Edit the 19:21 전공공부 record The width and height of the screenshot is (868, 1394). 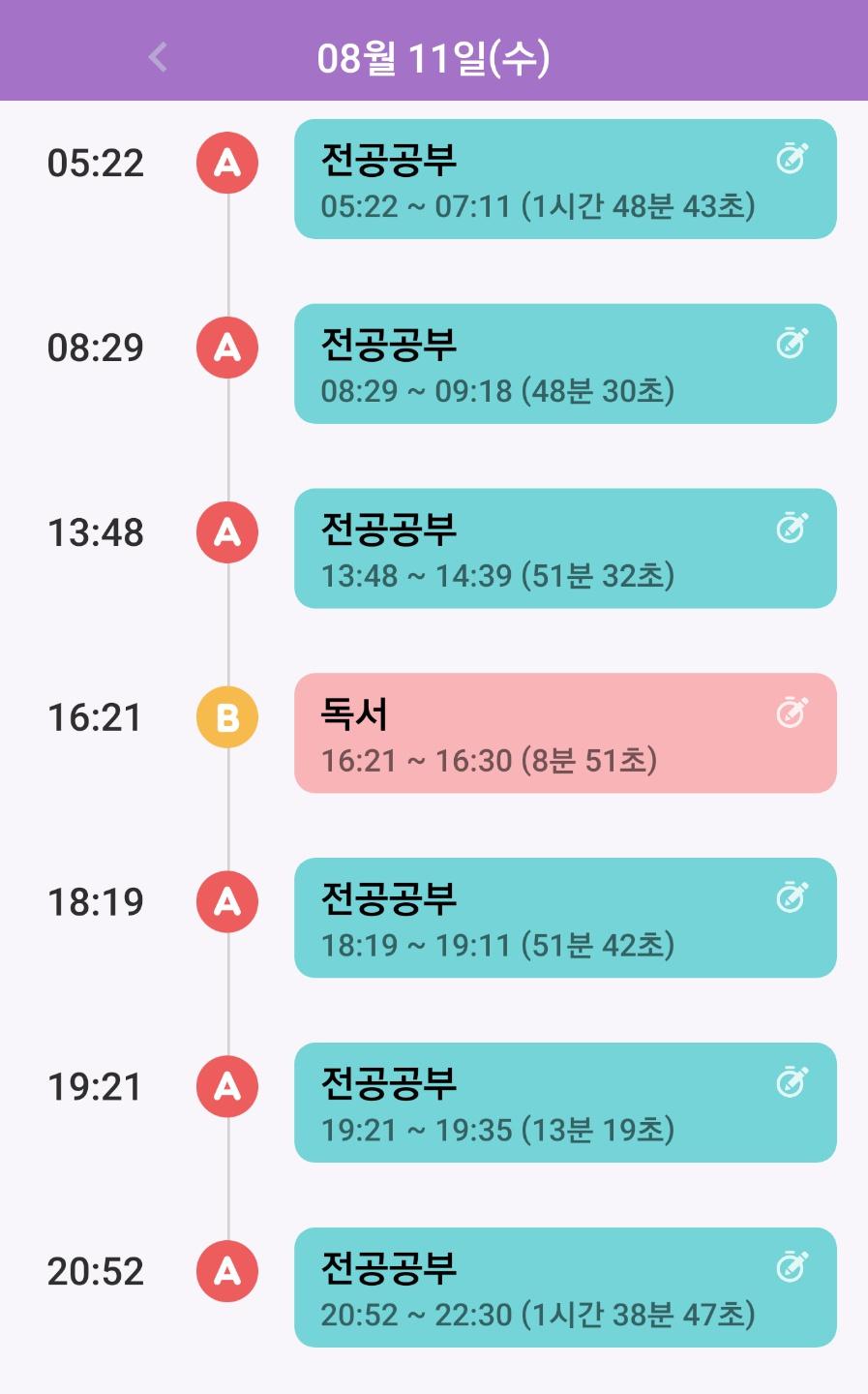tap(792, 1082)
